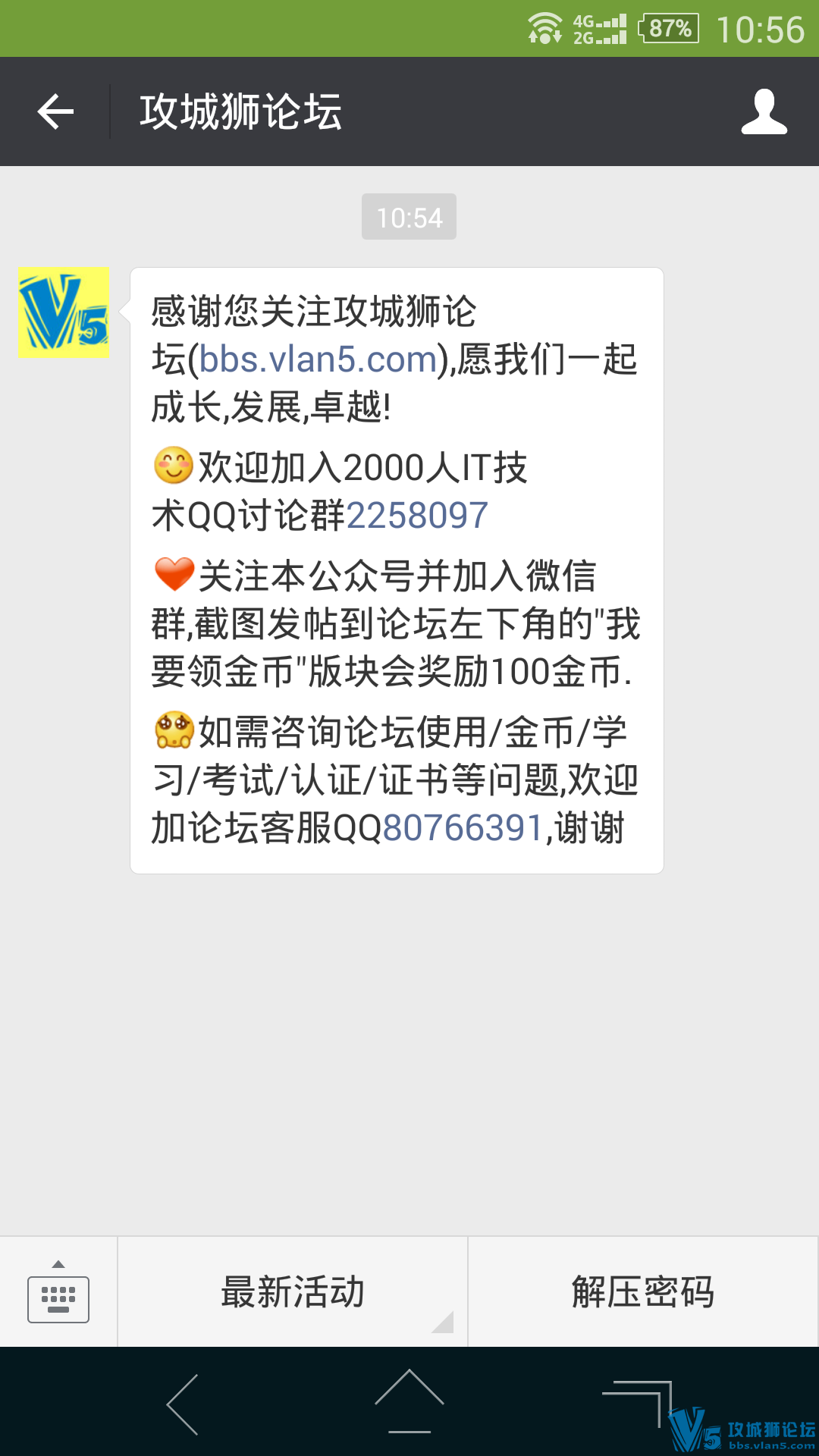Open the 攻城狮论坛 V5 avatar
819x1456 pixels.
click(x=64, y=312)
